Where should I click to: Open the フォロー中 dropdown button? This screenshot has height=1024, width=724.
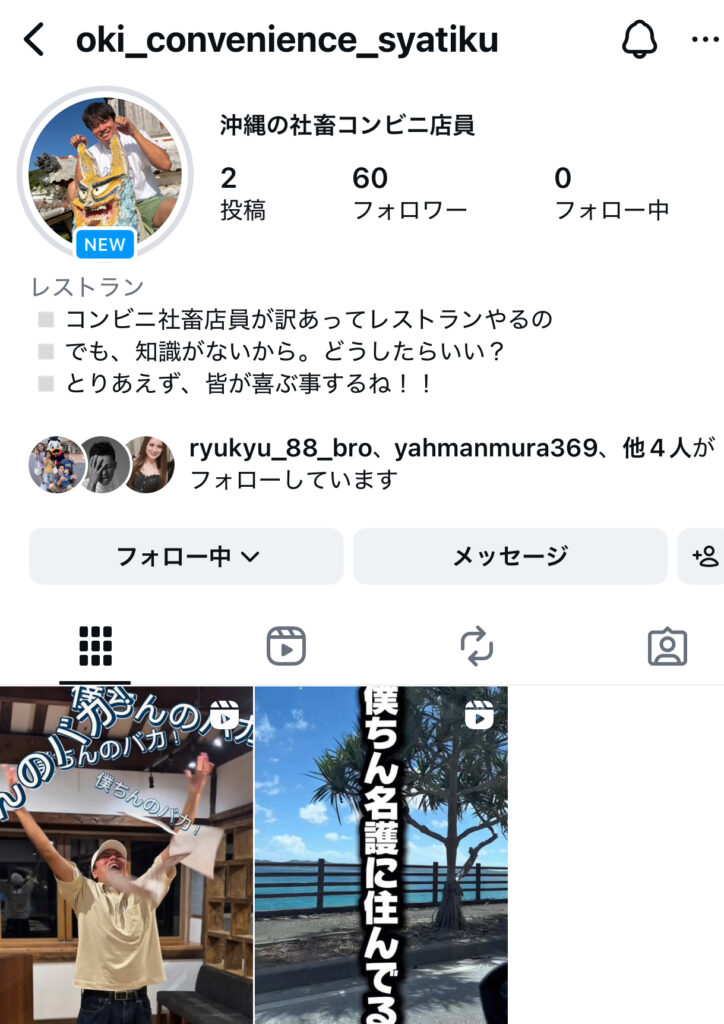(x=186, y=556)
